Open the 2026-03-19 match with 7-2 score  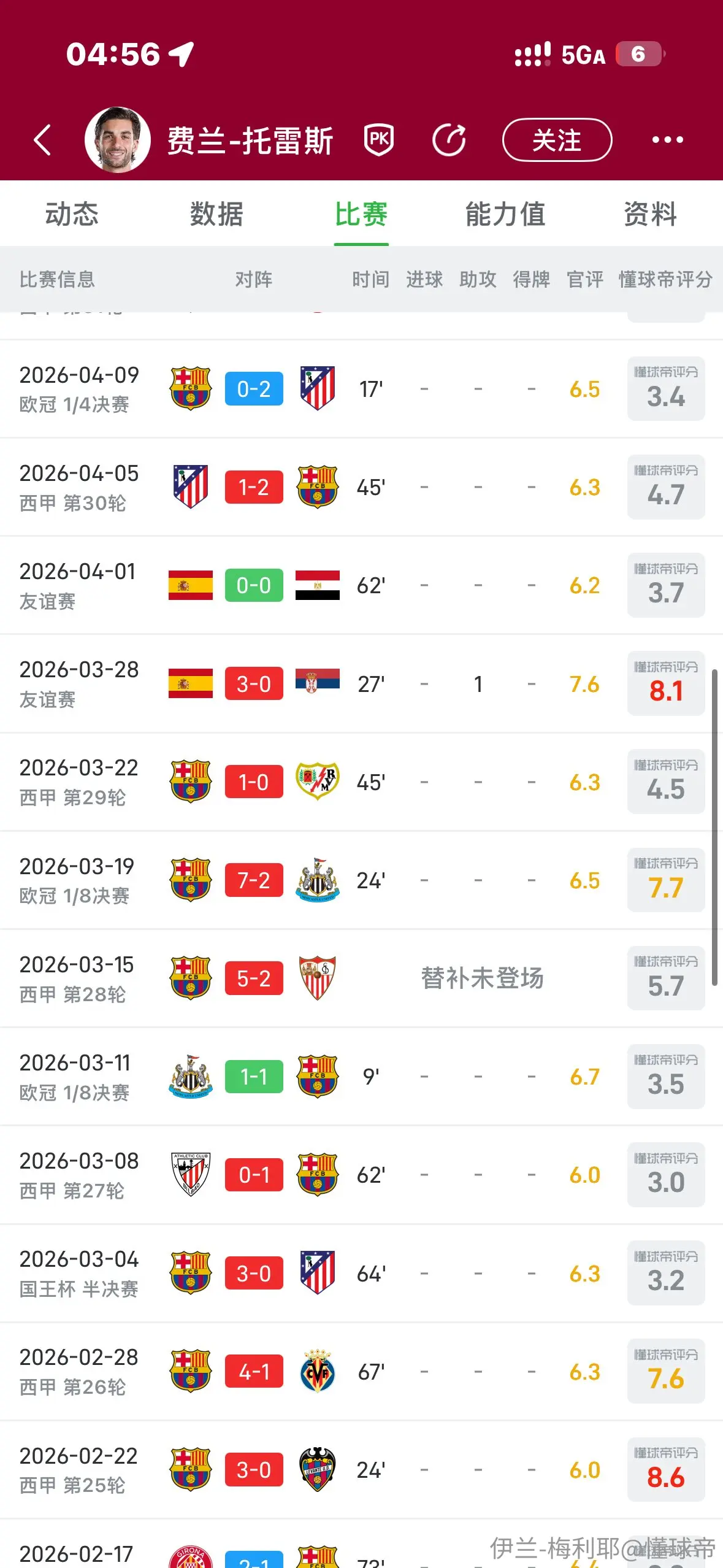tap(361, 880)
